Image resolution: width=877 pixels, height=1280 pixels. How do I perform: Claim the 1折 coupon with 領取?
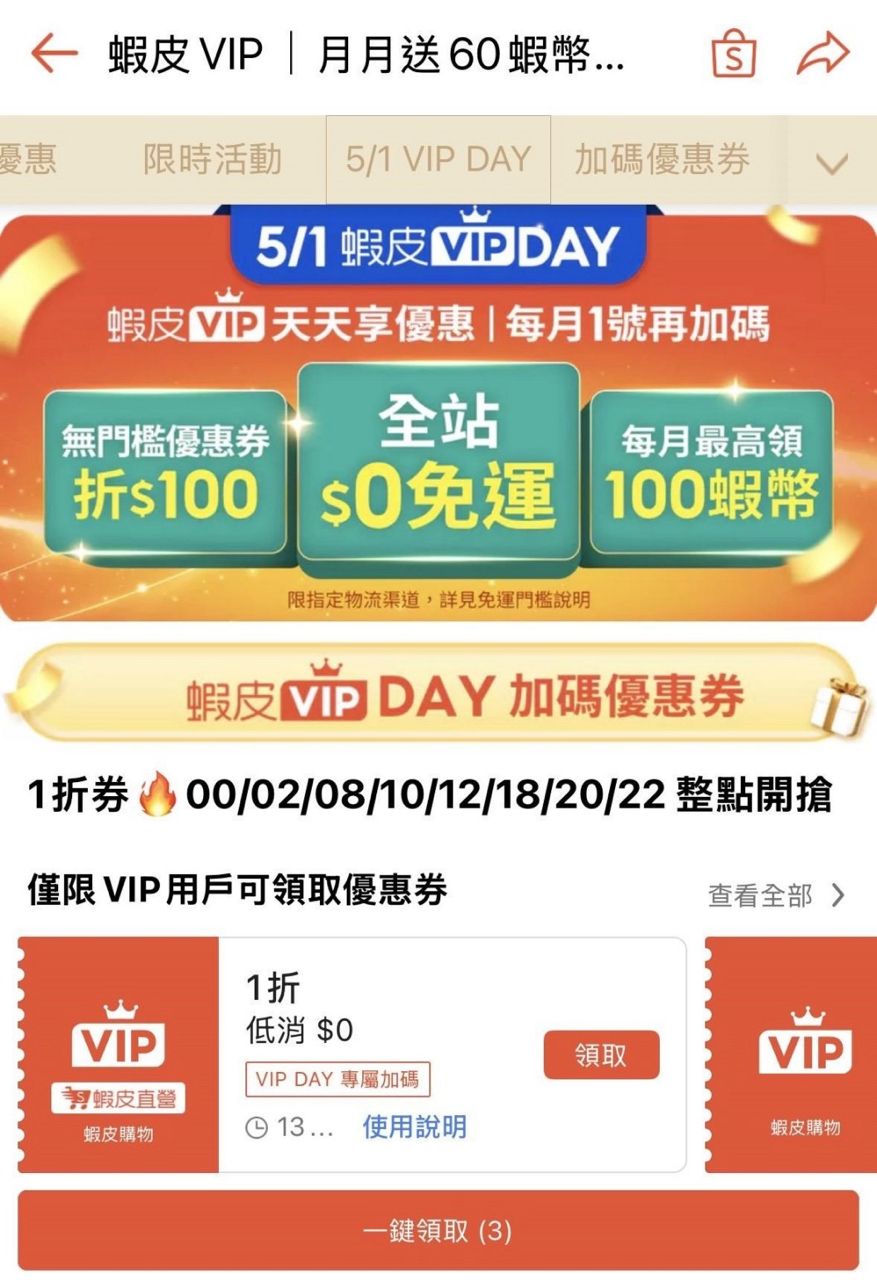tap(601, 1055)
